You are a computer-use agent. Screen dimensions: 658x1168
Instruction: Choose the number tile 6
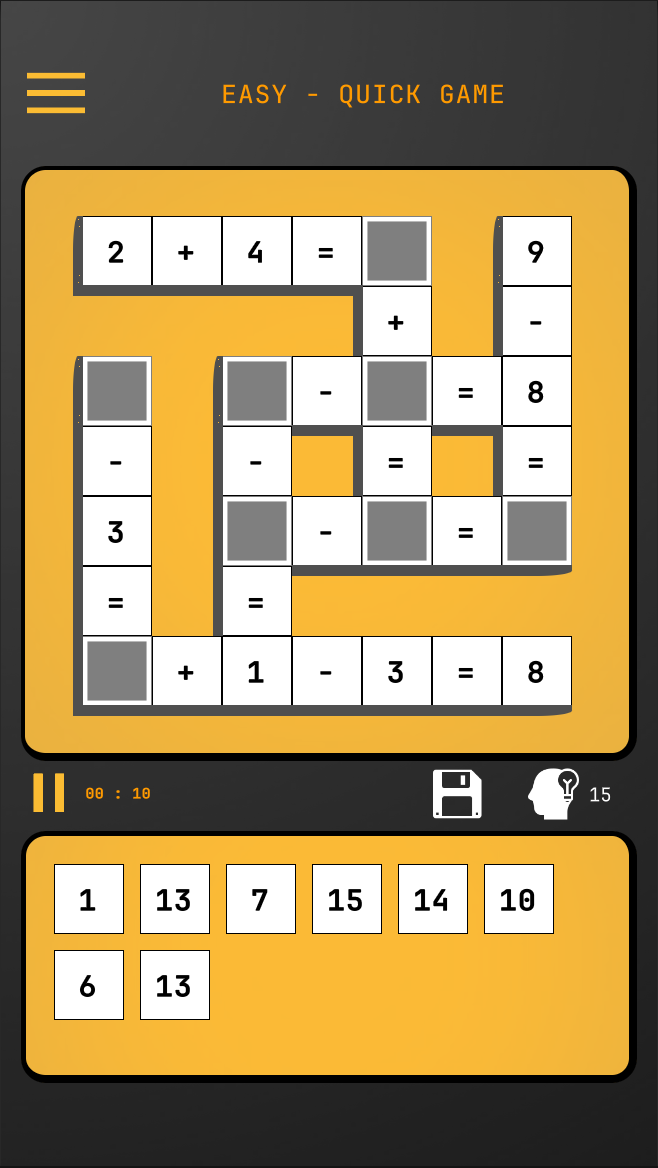[x=89, y=985]
